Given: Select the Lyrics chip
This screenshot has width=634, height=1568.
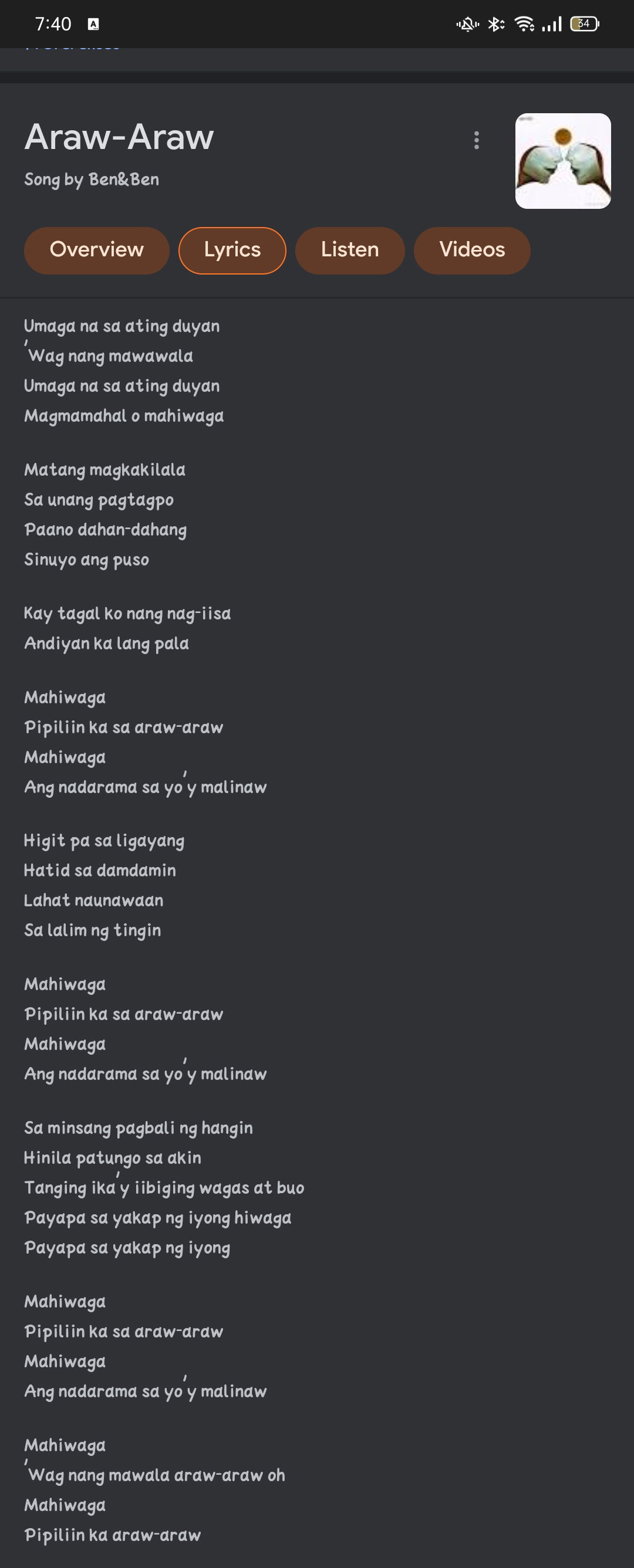Looking at the screenshot, I should point(232,250).
